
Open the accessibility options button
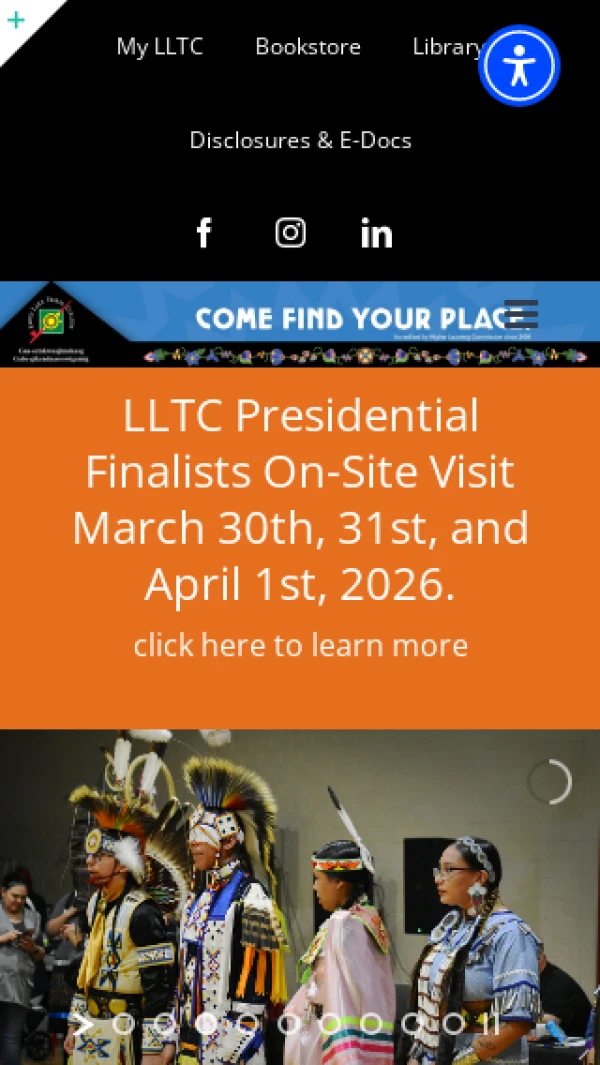tap(519, 66)
